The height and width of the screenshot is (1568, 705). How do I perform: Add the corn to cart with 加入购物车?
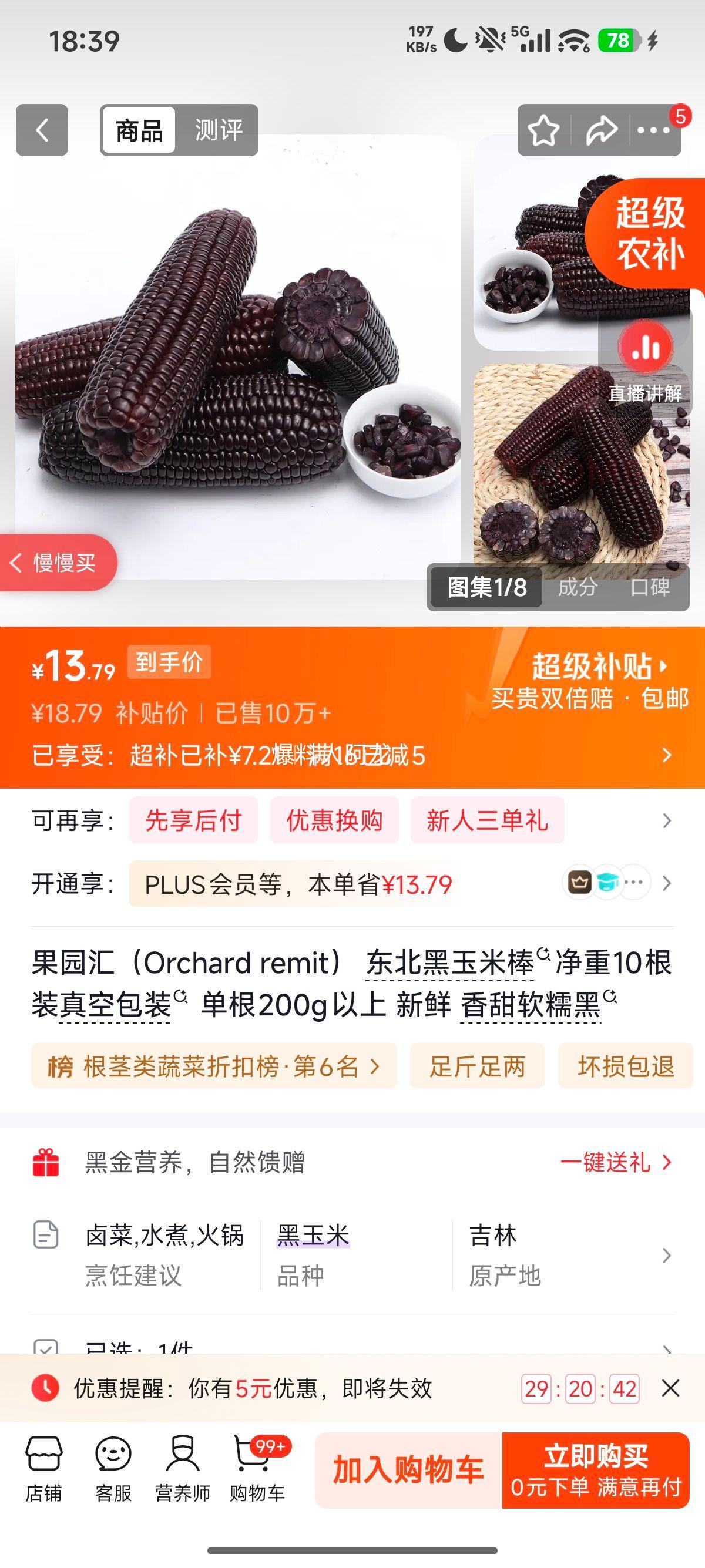coord(408,1470)
